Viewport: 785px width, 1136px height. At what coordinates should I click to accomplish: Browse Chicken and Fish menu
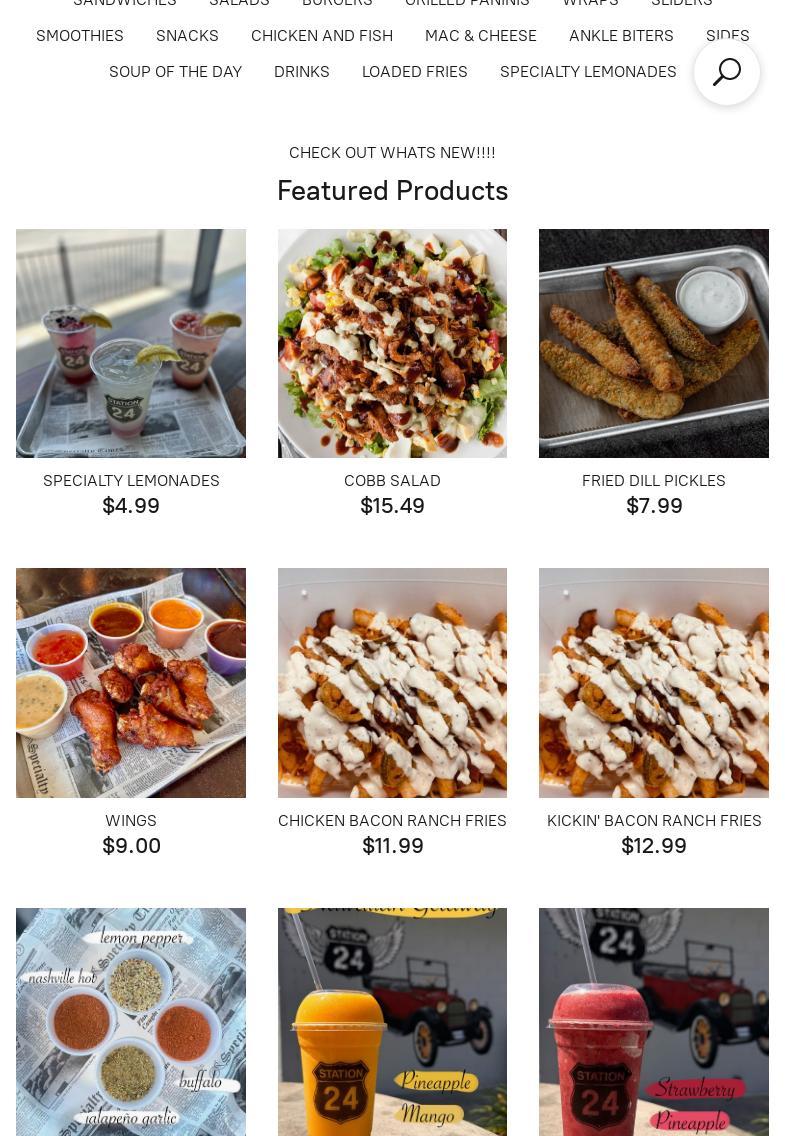(x=322, y=36)
